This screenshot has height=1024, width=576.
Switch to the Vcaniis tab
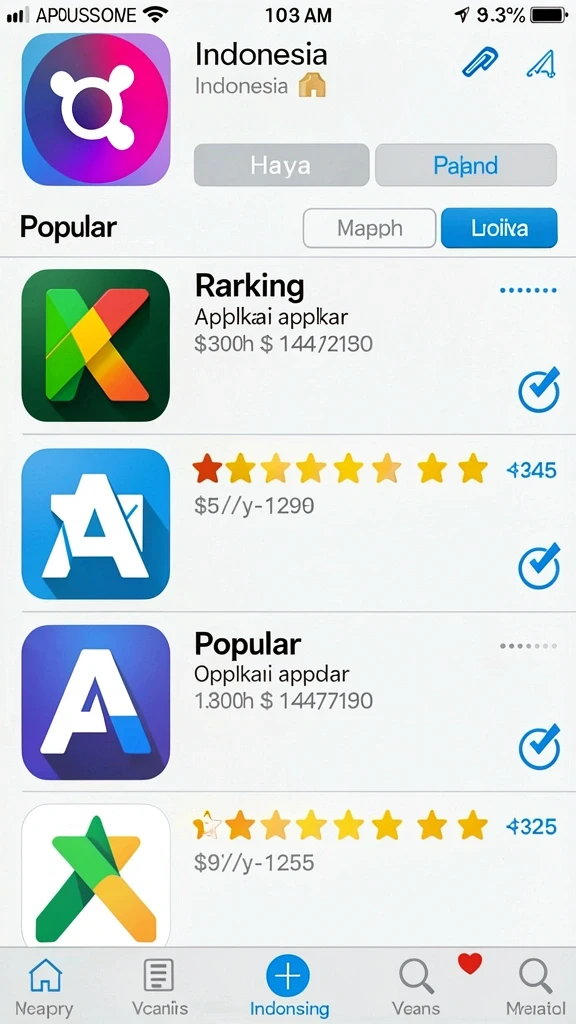[x=159, y=986]
